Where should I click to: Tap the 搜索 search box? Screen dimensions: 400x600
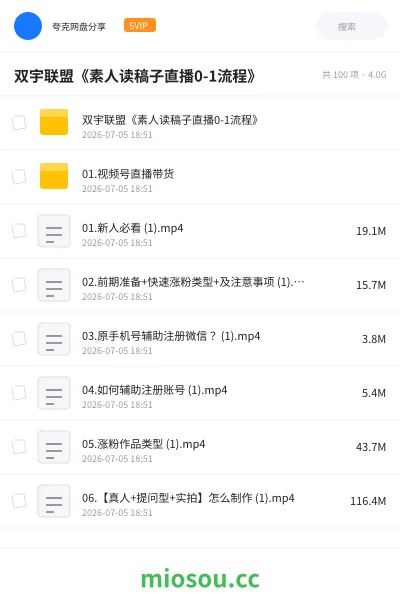coord(351,26)
